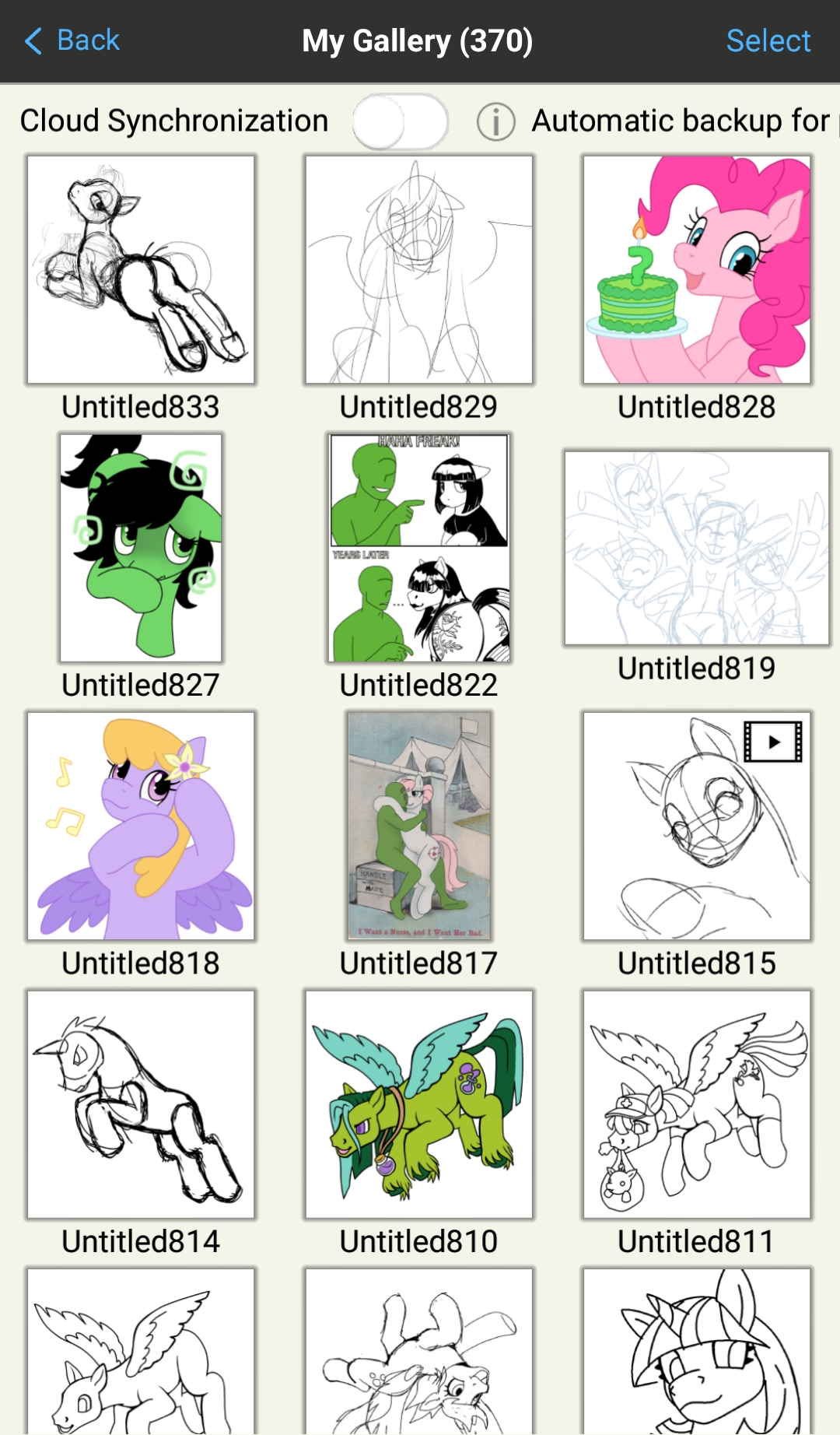Open artwork Untitled814
840x1435 pixels.
click(141, 1103)
